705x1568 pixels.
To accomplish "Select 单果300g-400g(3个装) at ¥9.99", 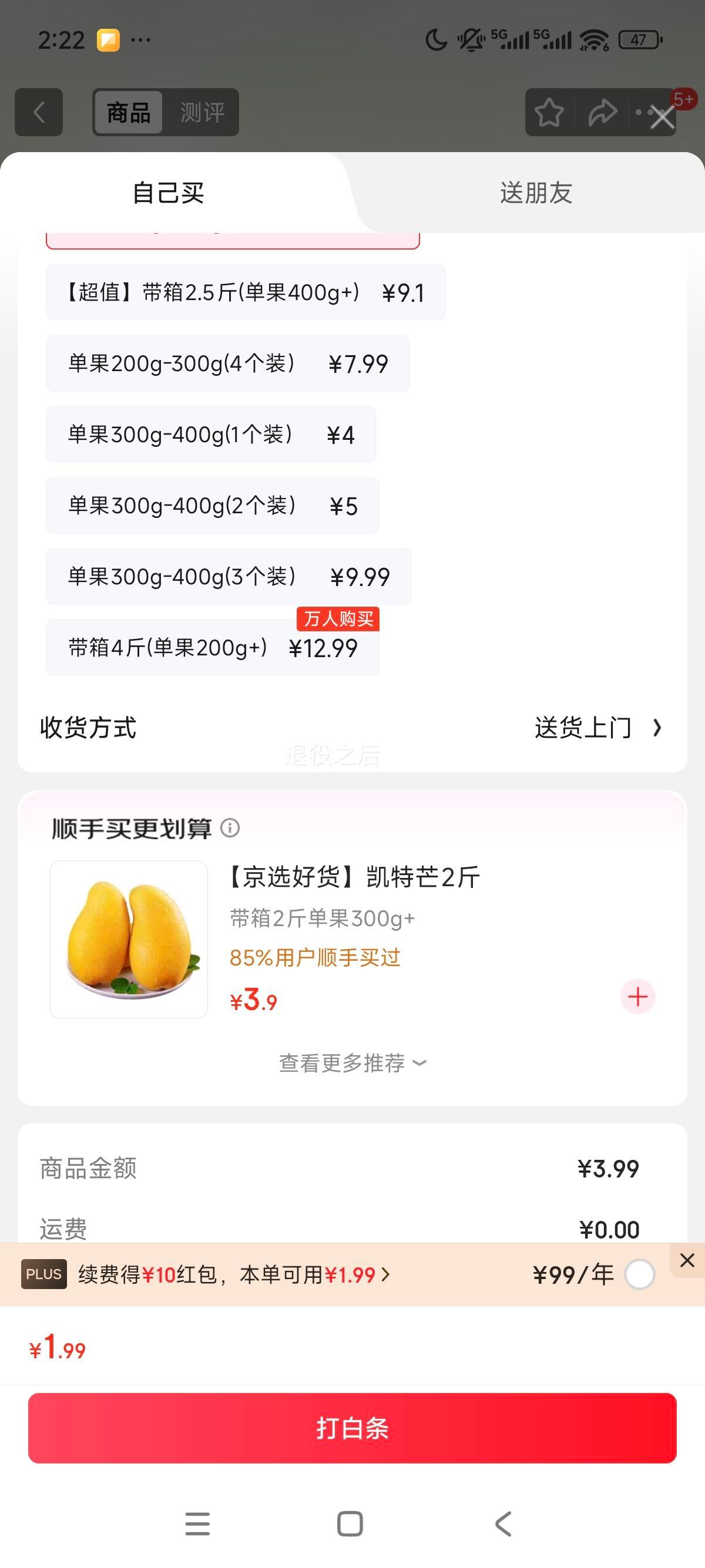I will [x=229, y=577].
